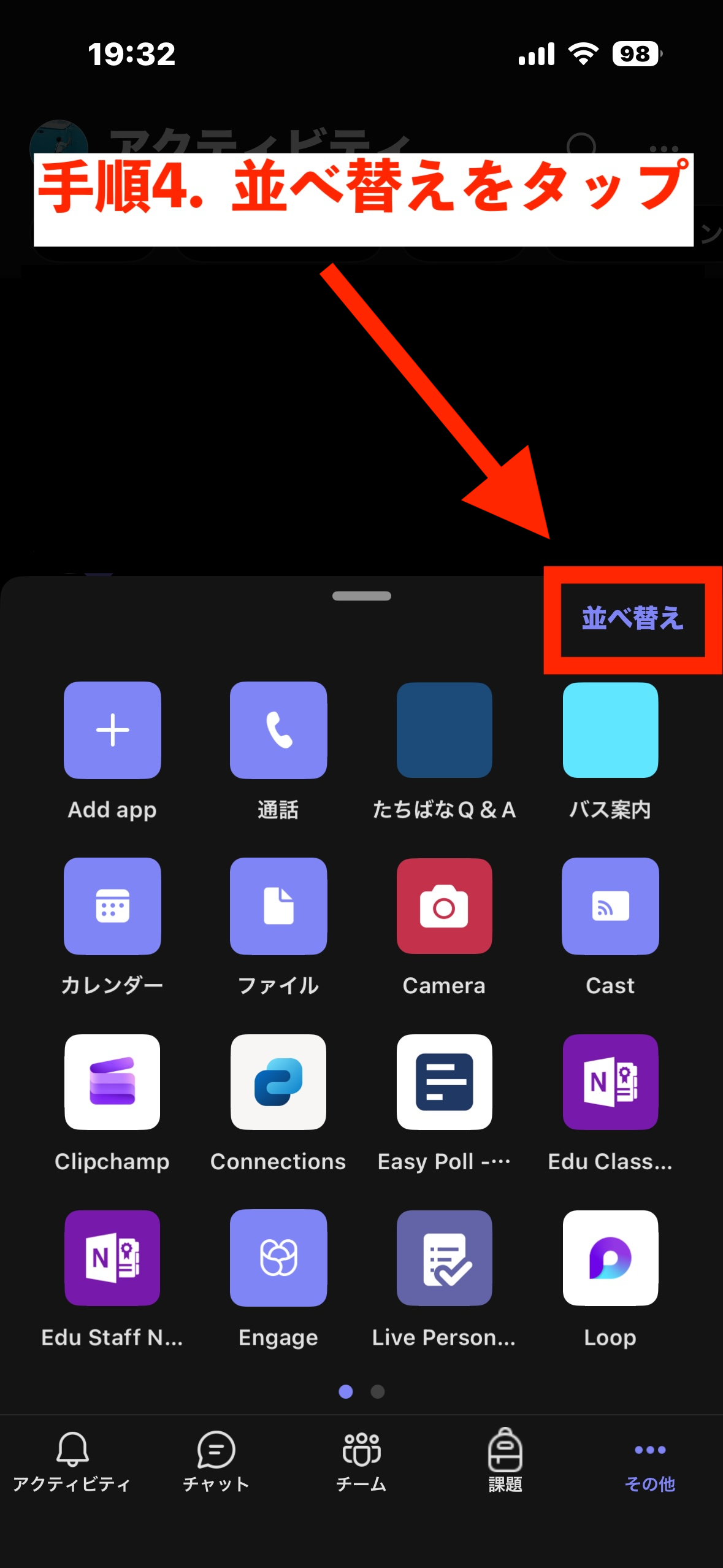Open the Easy Poll app
This screenshot has height=1568, width=723.
(444, 1082)
